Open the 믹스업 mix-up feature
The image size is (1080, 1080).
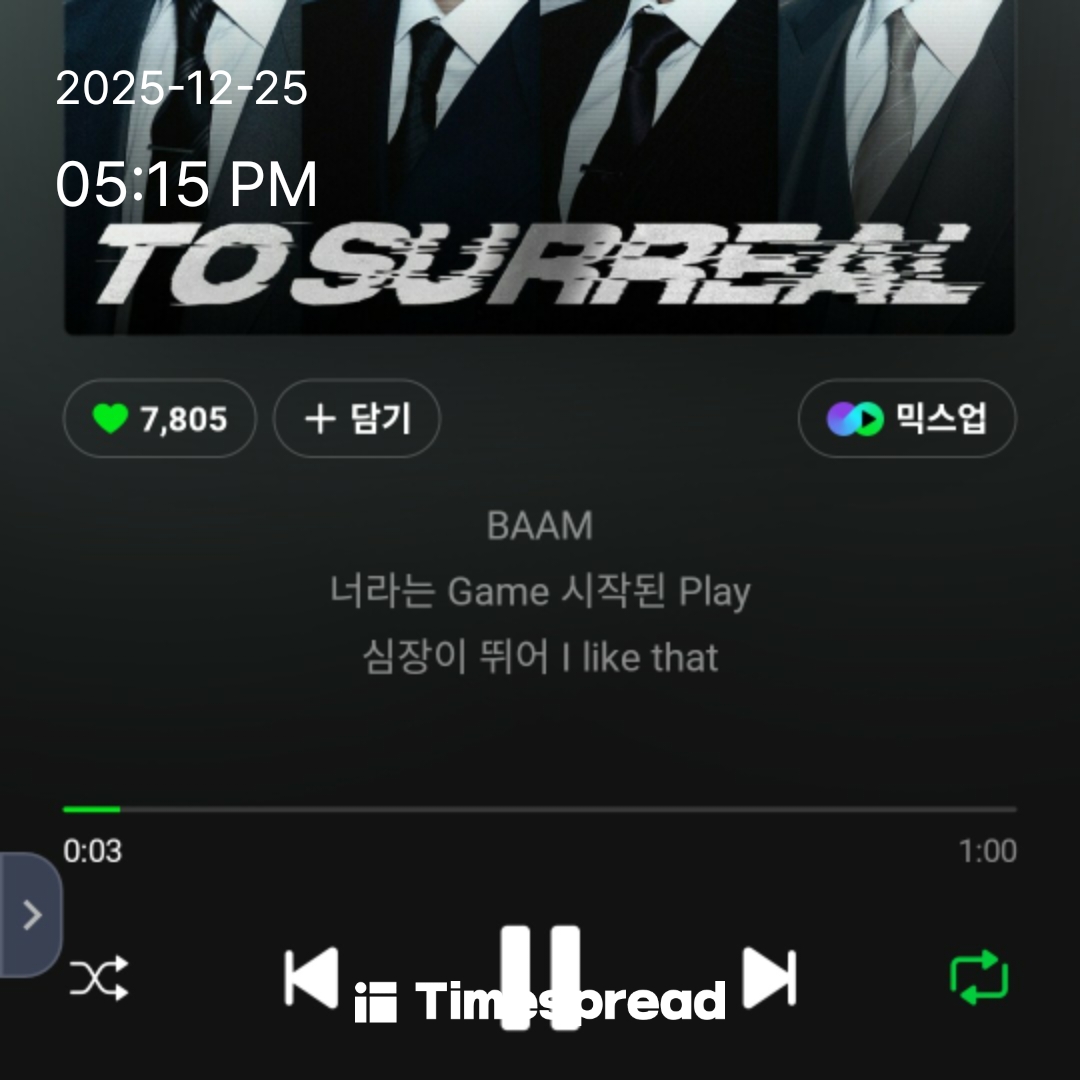[x=907, y=419]
